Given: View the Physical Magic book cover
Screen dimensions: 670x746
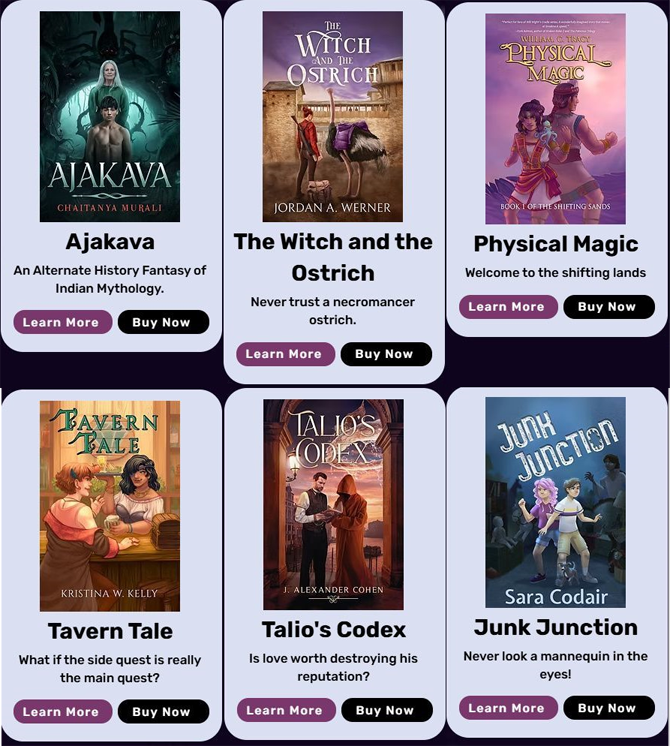Looking at the screenshot, I should pyautogui.click(x=555, y=118).
